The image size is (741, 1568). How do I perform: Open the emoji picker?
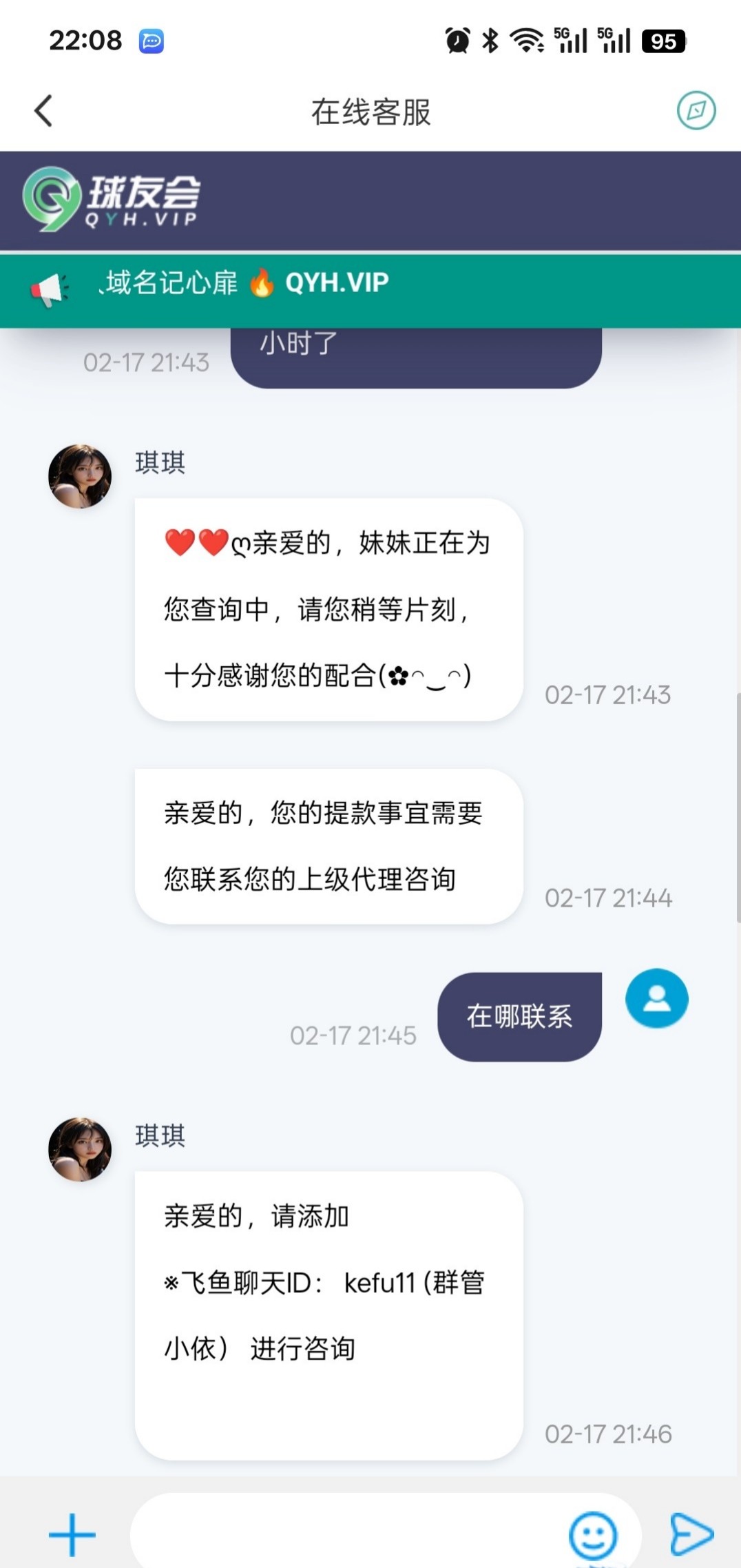pyautogui.click(x=592, y=1534)
